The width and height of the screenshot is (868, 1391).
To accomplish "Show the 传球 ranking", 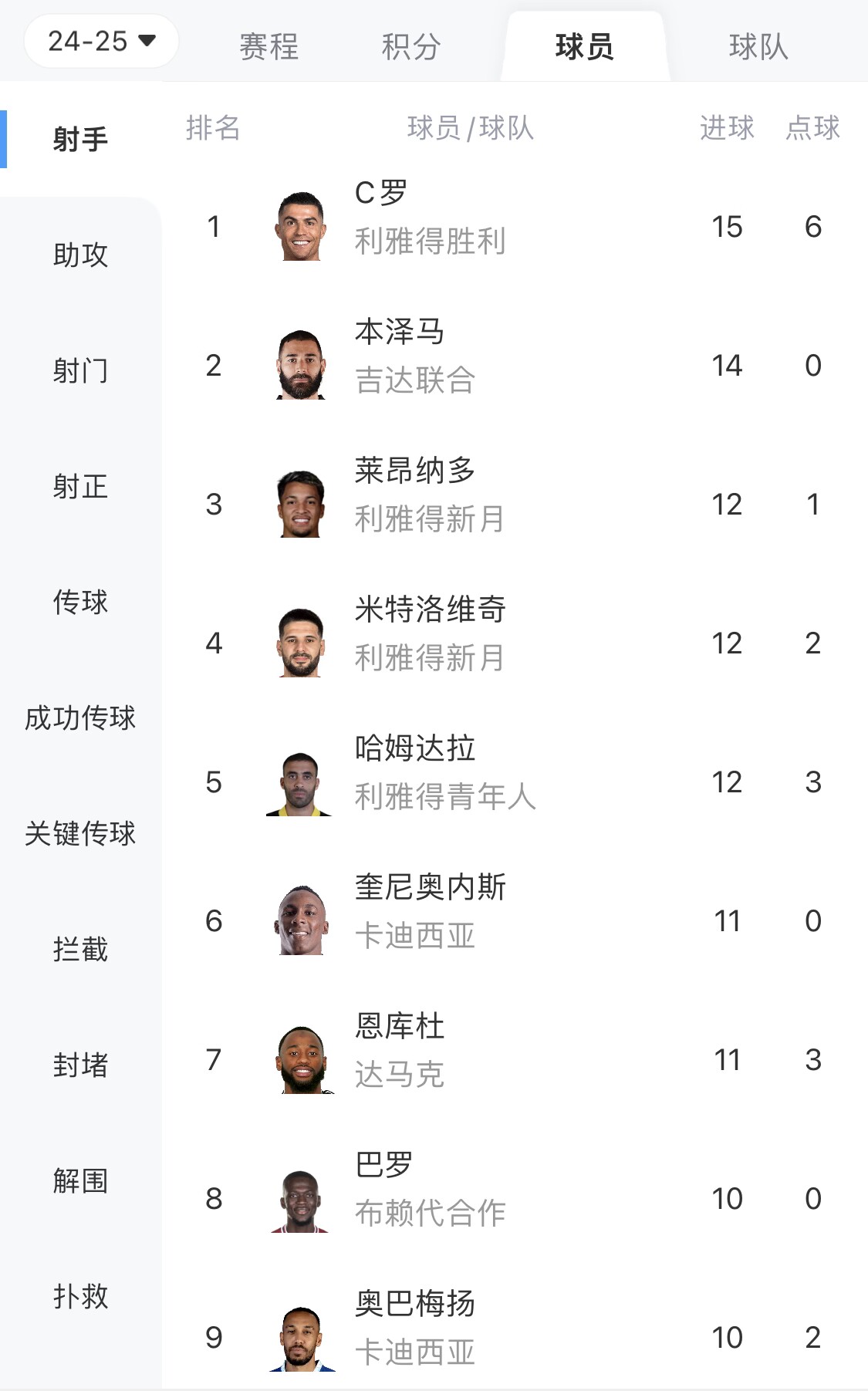I will click(80, 602).
